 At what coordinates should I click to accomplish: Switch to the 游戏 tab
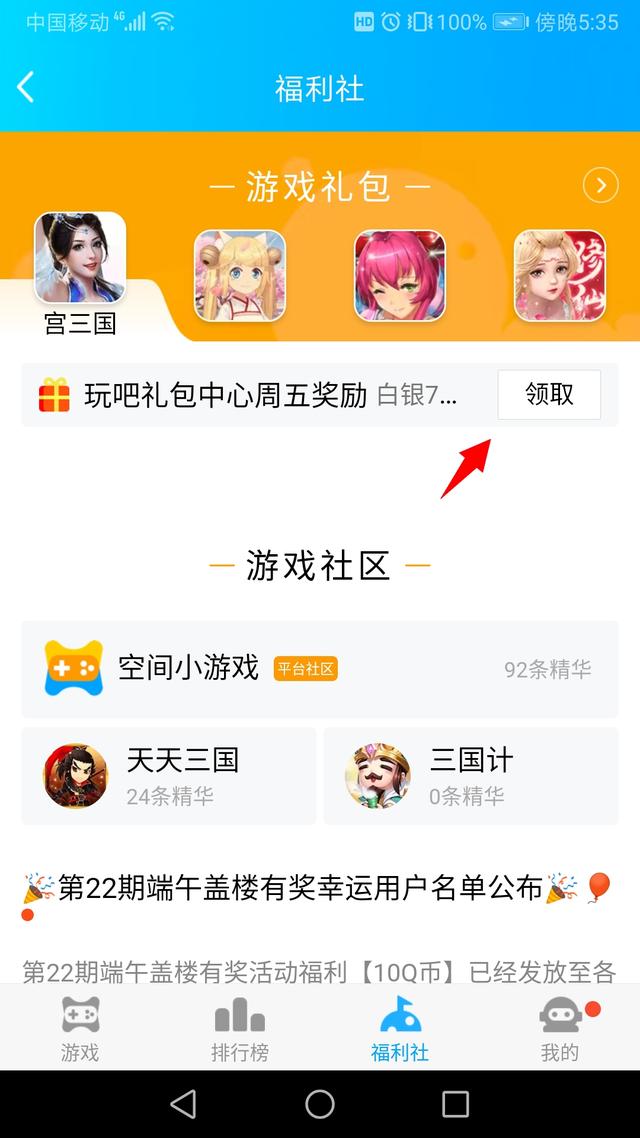80,1028
